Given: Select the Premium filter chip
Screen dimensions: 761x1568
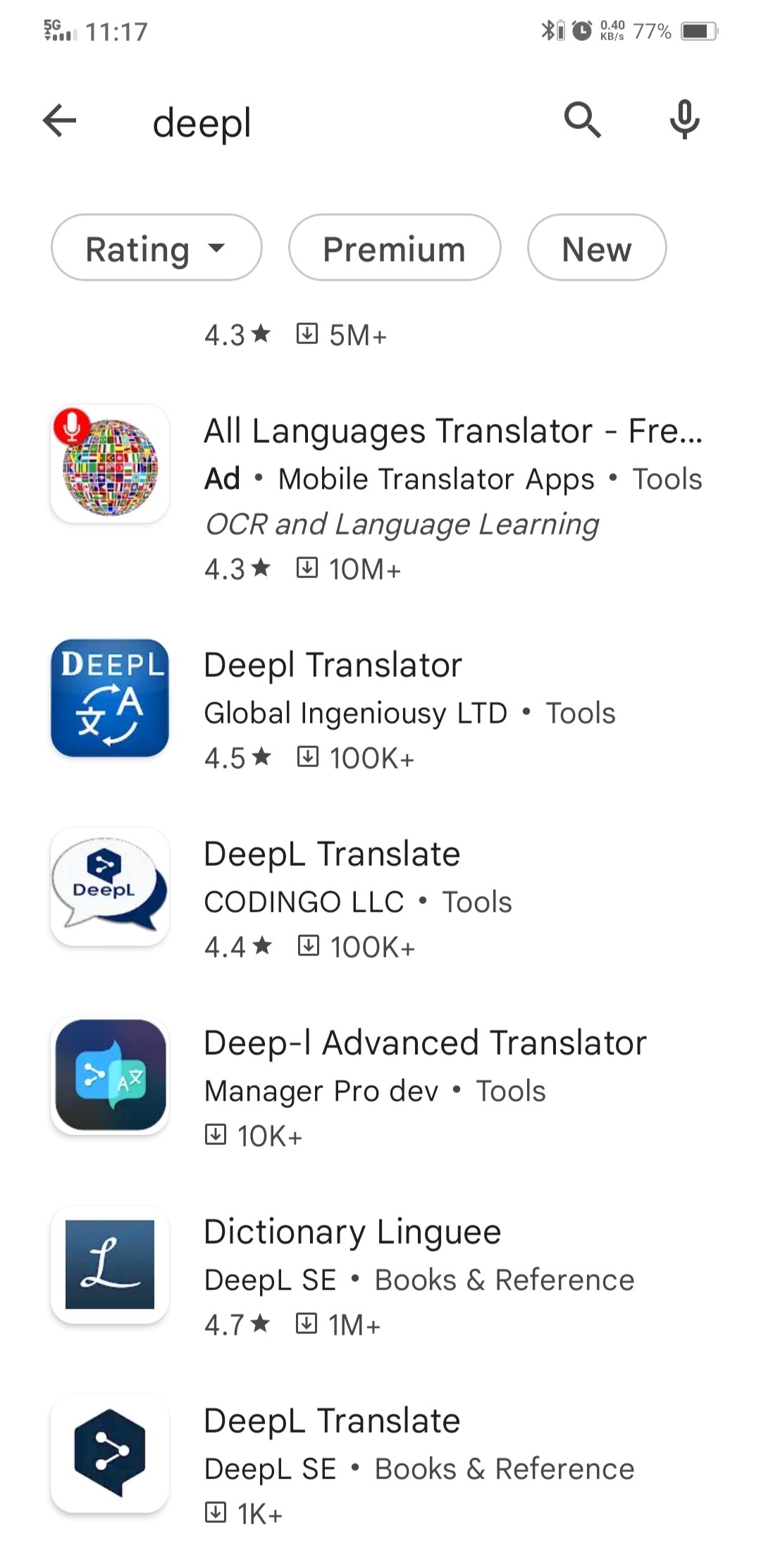Looking at the screenshot, I should point(394,248).
